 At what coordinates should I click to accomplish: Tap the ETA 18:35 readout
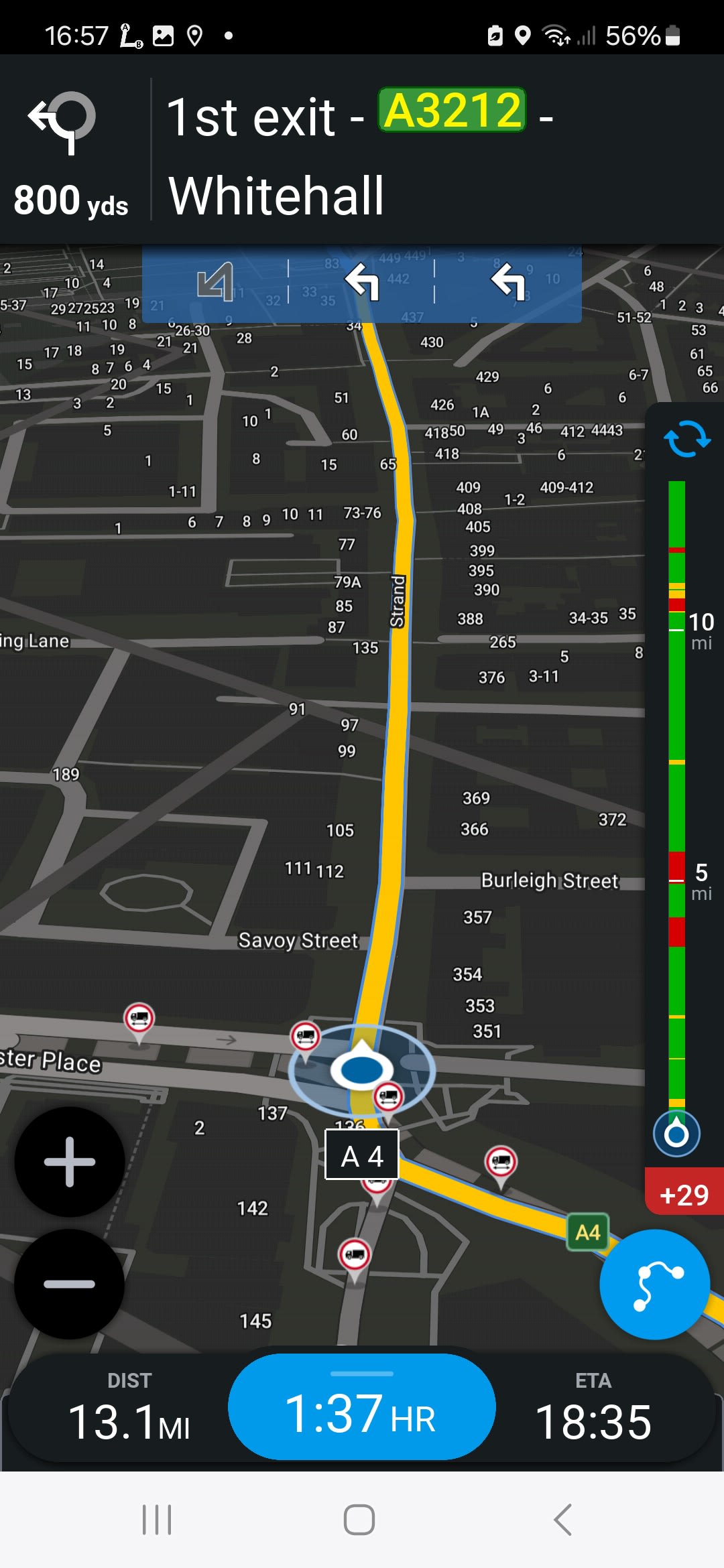(x=593, y=1408)
